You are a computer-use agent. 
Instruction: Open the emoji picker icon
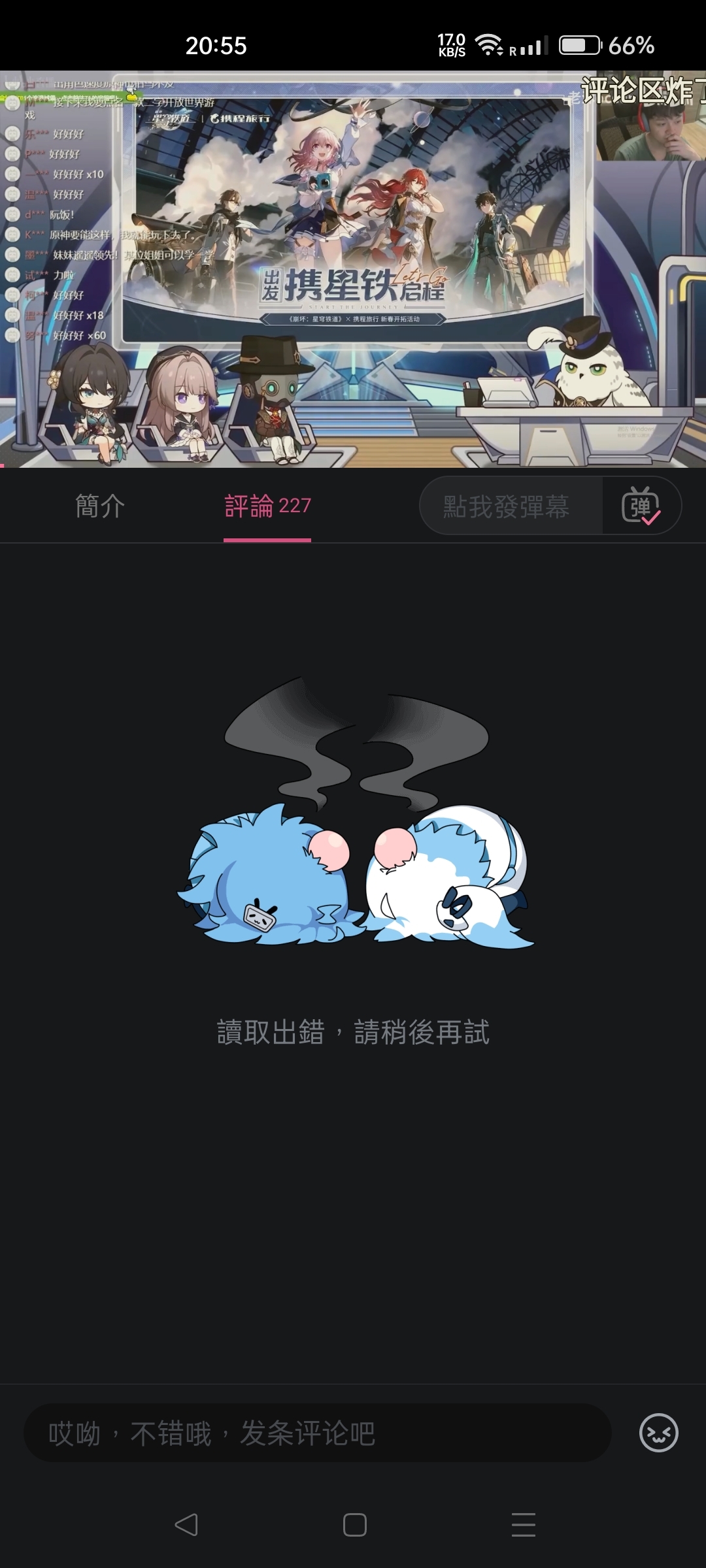click(658, 1433)
